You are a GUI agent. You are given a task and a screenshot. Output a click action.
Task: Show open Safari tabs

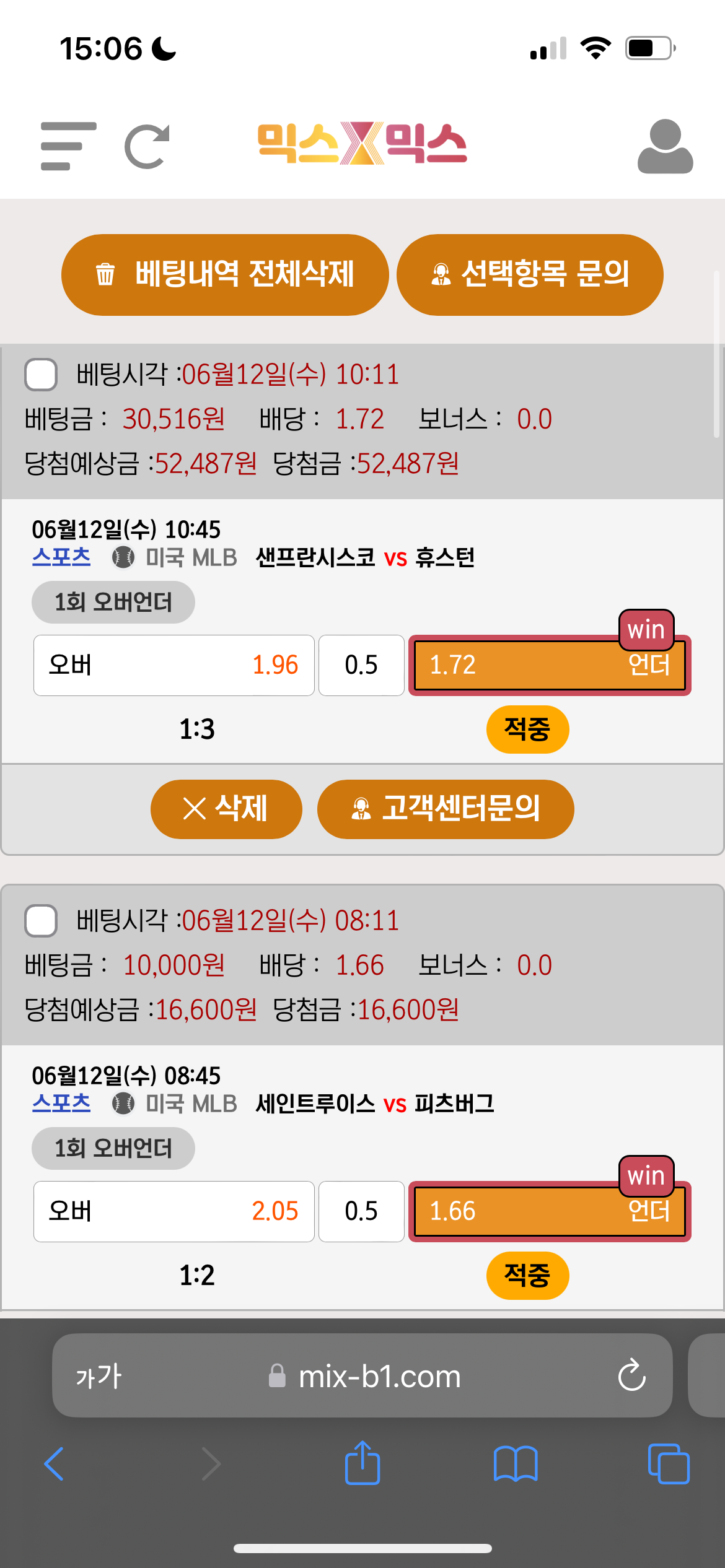[x=668, y=1464]
